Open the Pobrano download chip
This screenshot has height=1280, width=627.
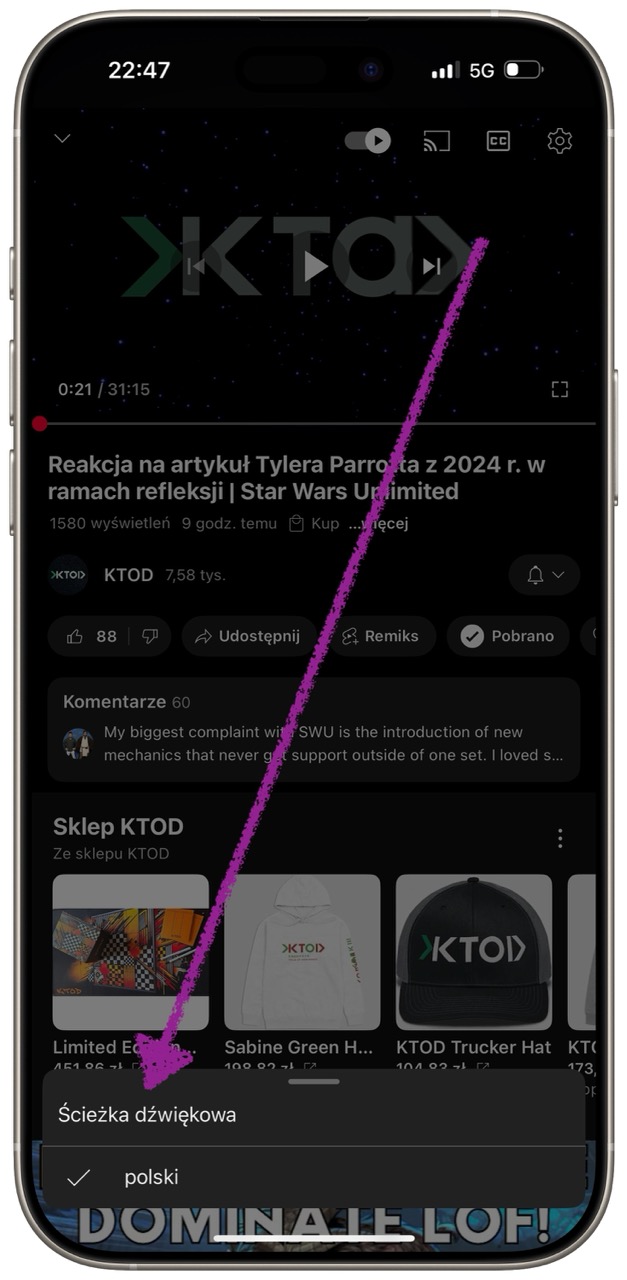point(507,636)
